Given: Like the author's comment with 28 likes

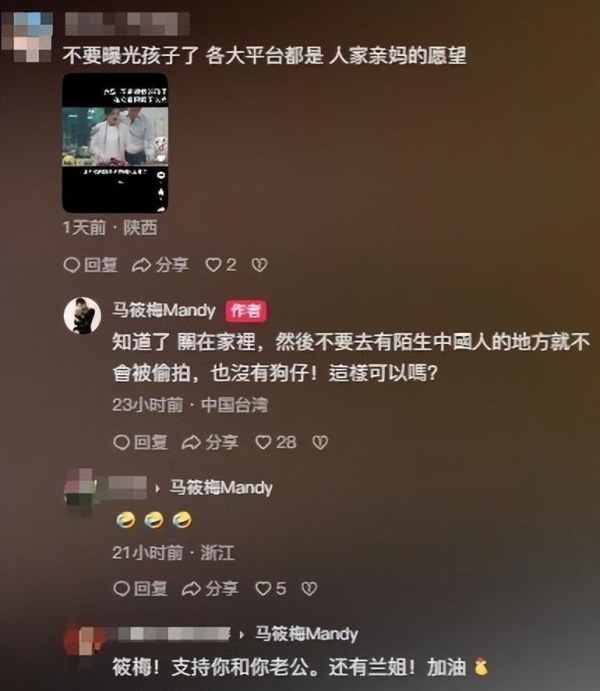Looking at the screenshot, I should click(276, 442).
